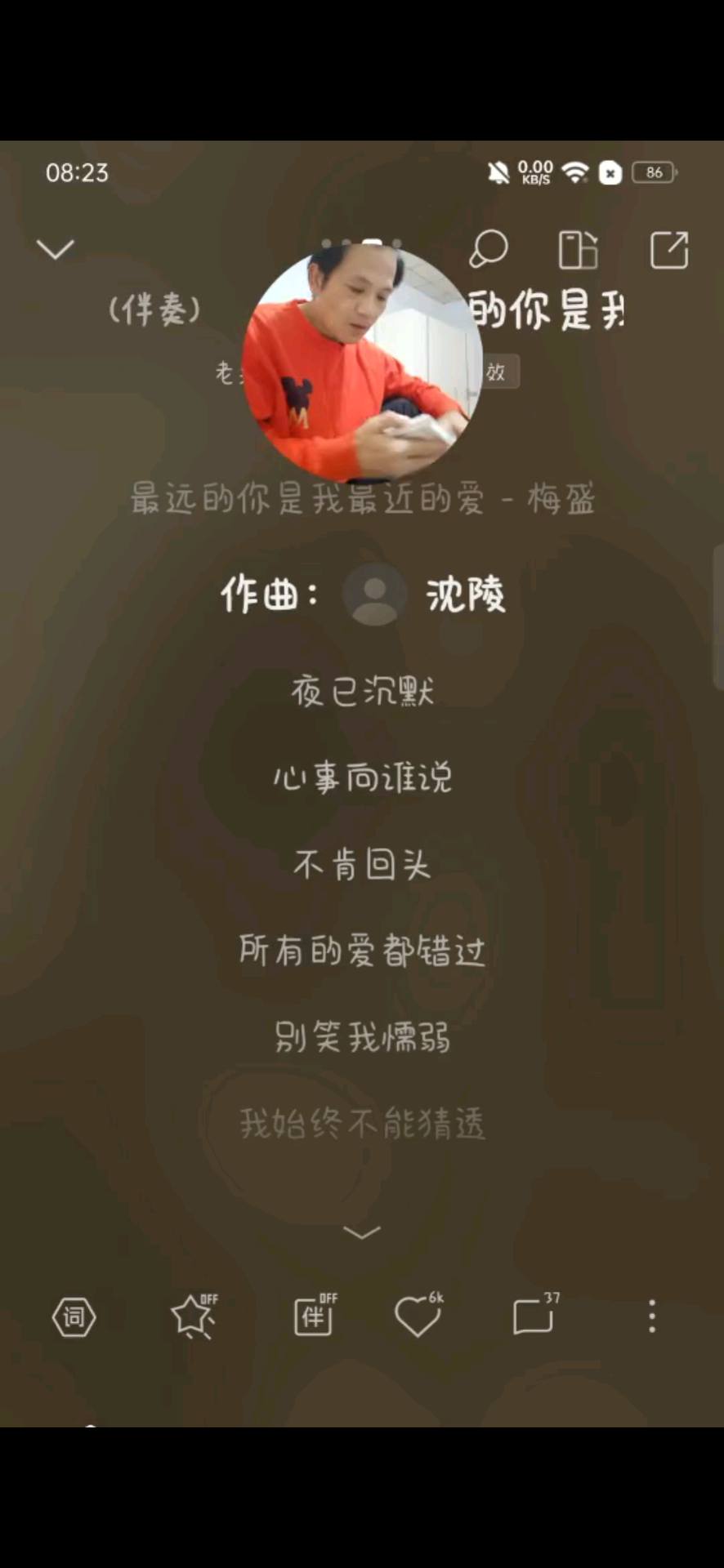The height and width of the screenshot is (1568, 724).
Task: Open the three-dot more options menu
Action: (x=651, y=1316)
